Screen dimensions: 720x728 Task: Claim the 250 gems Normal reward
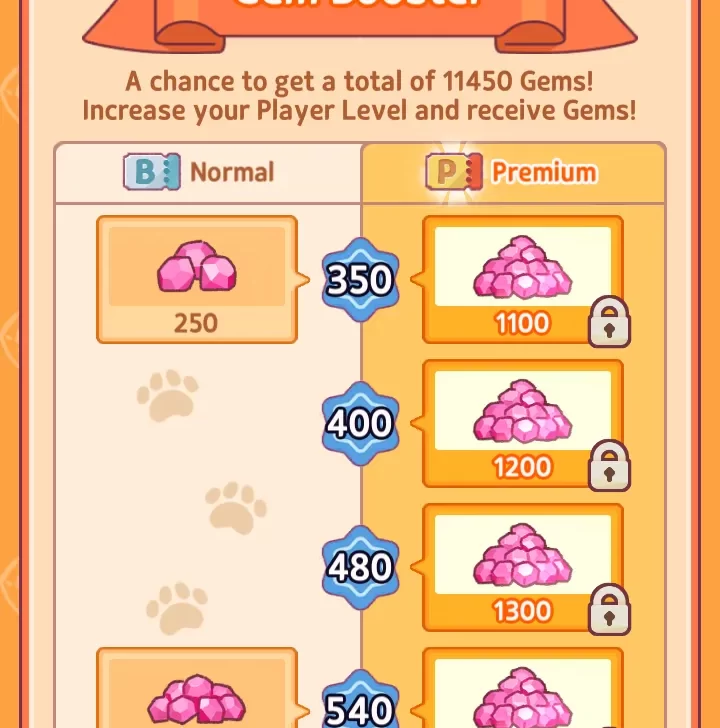click(197, 279)
